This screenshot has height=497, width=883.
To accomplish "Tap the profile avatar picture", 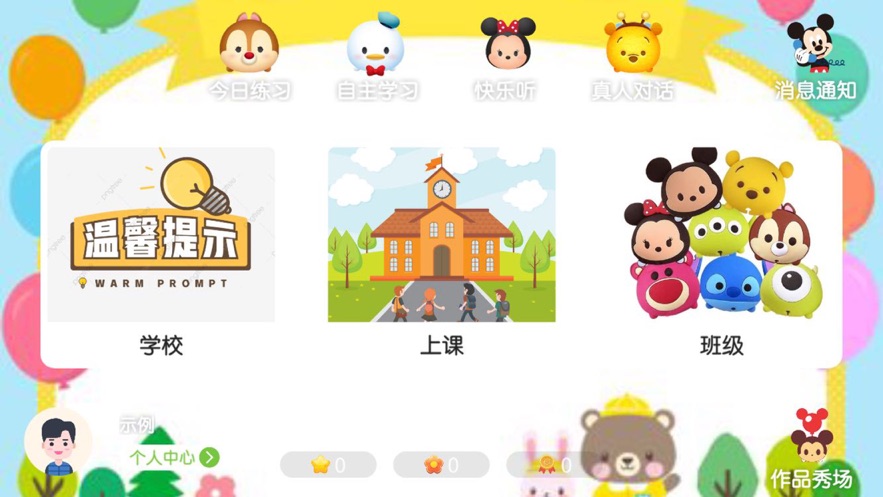I will pos(58,441).
